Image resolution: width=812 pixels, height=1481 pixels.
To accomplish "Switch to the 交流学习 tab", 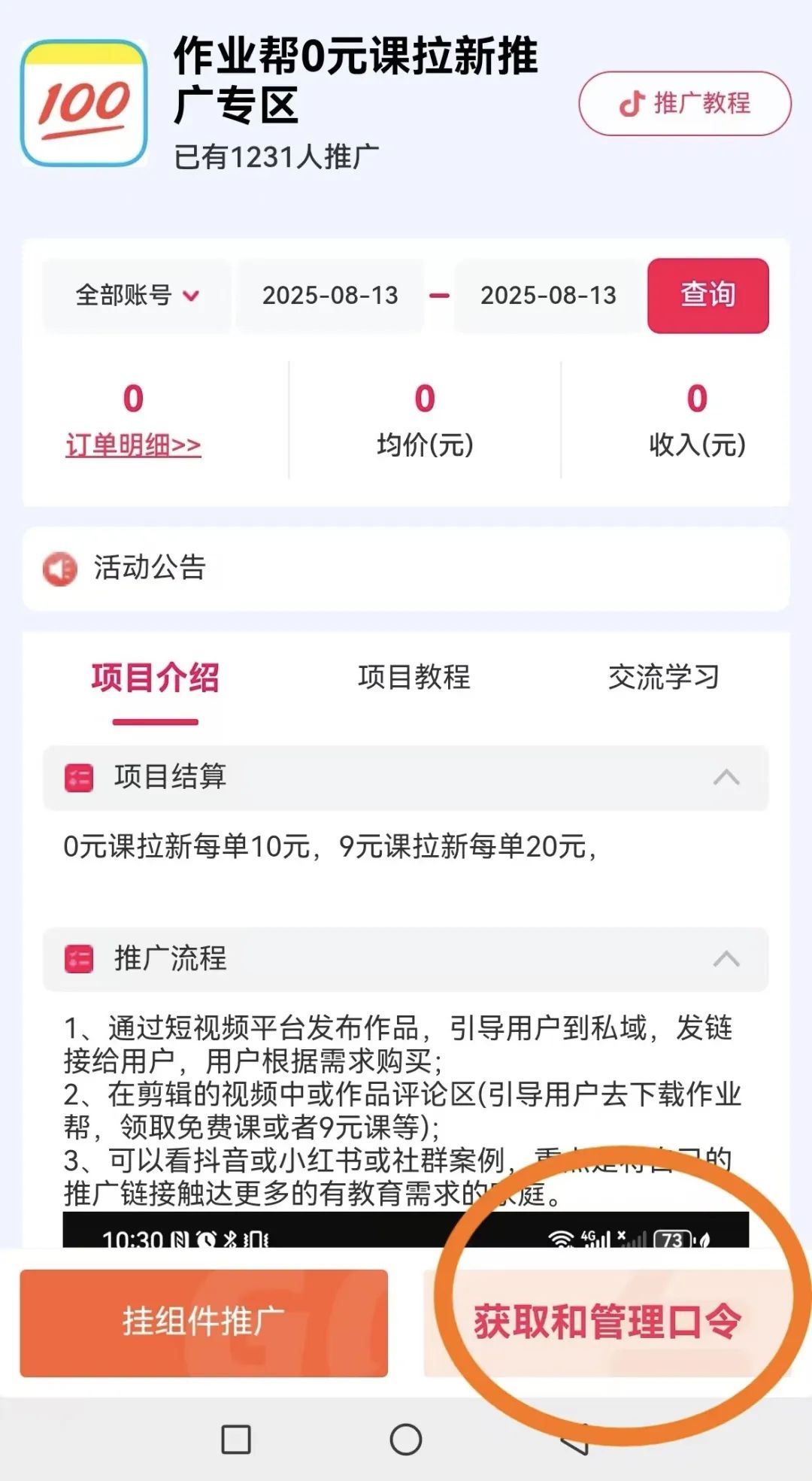I will (x=663, y=677).
